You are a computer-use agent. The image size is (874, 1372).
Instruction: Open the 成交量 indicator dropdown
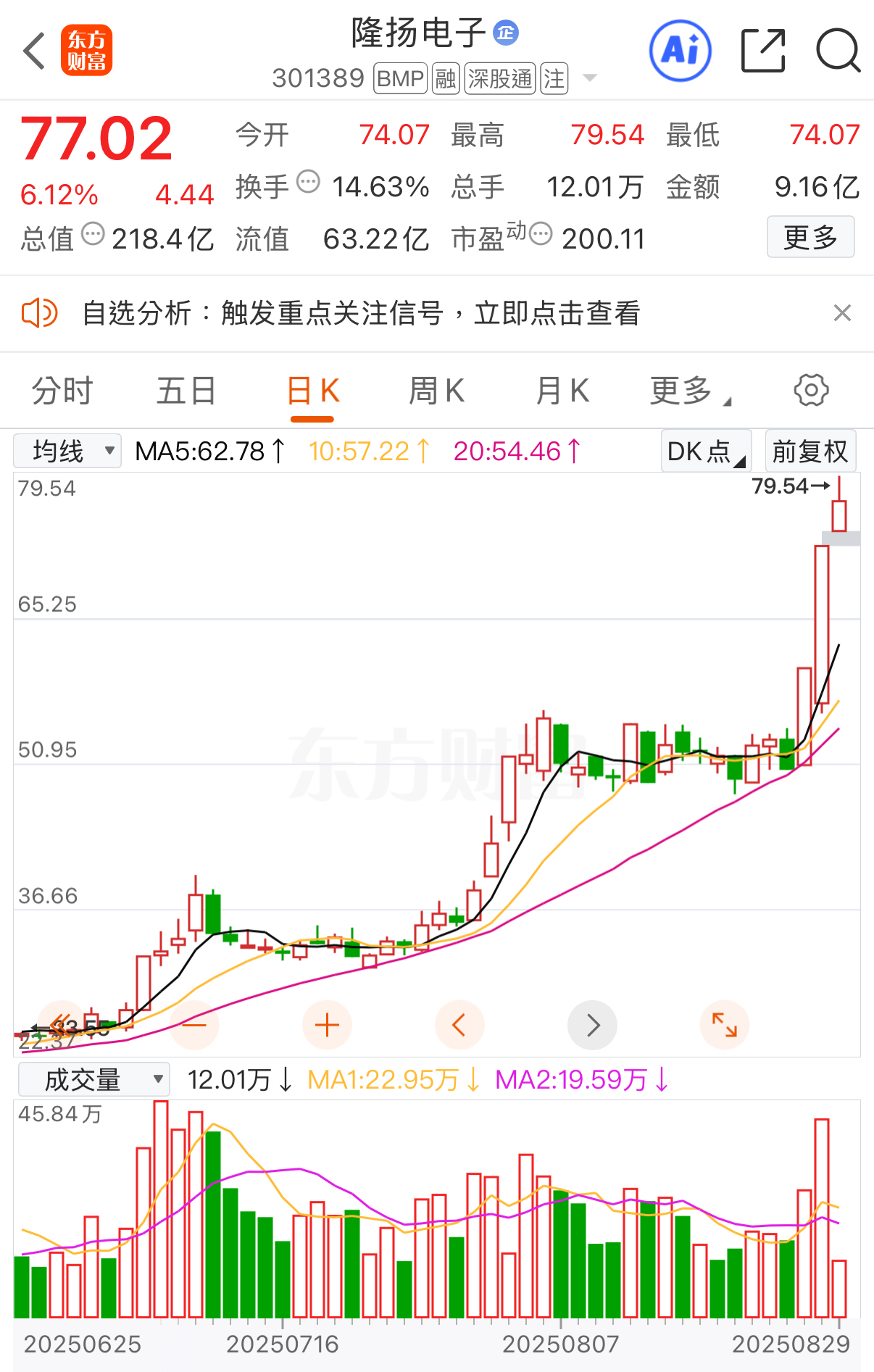pyautogui.click(x=93, y=1080)
